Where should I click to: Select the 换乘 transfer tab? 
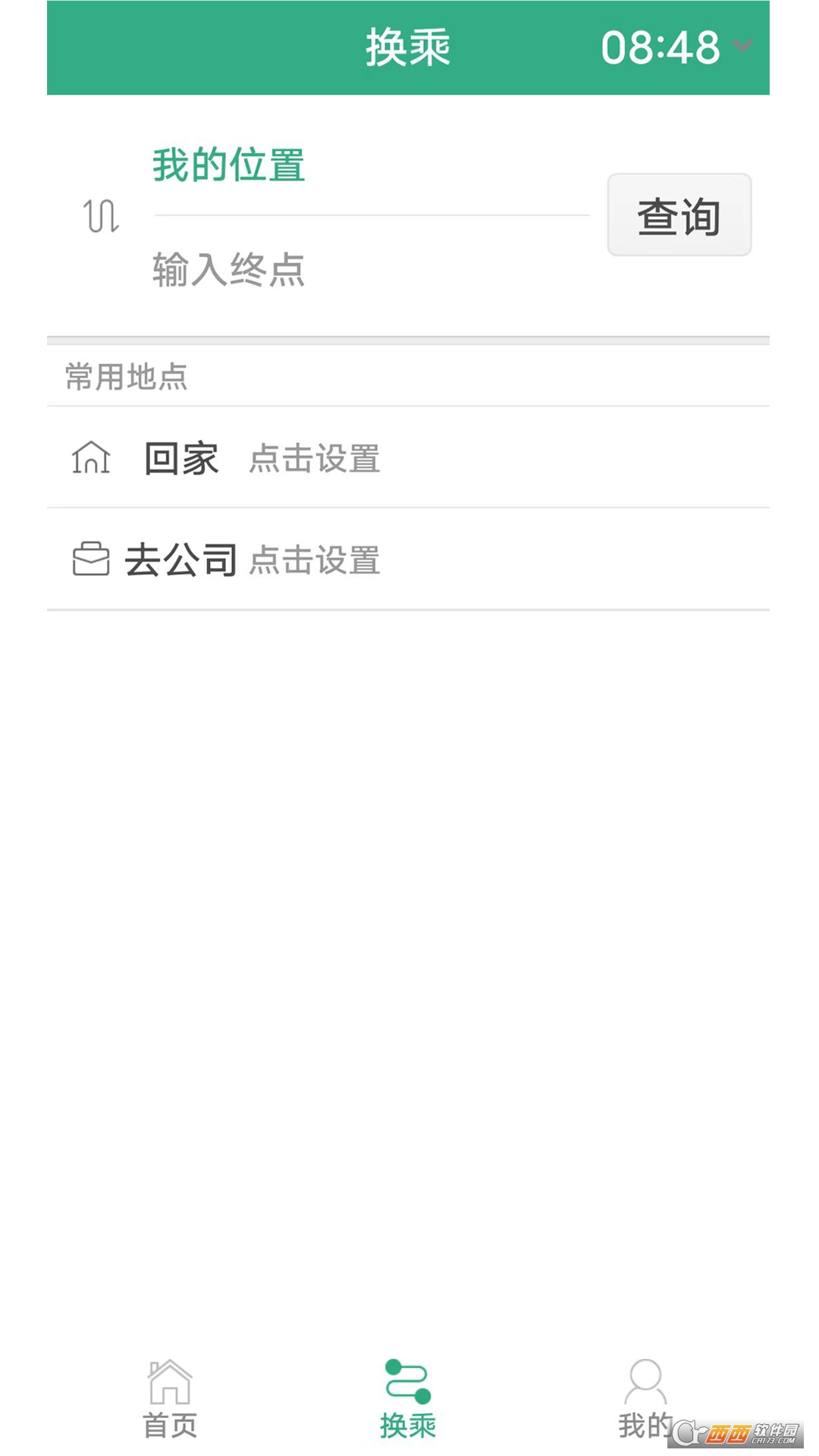tap(408, 1399)
